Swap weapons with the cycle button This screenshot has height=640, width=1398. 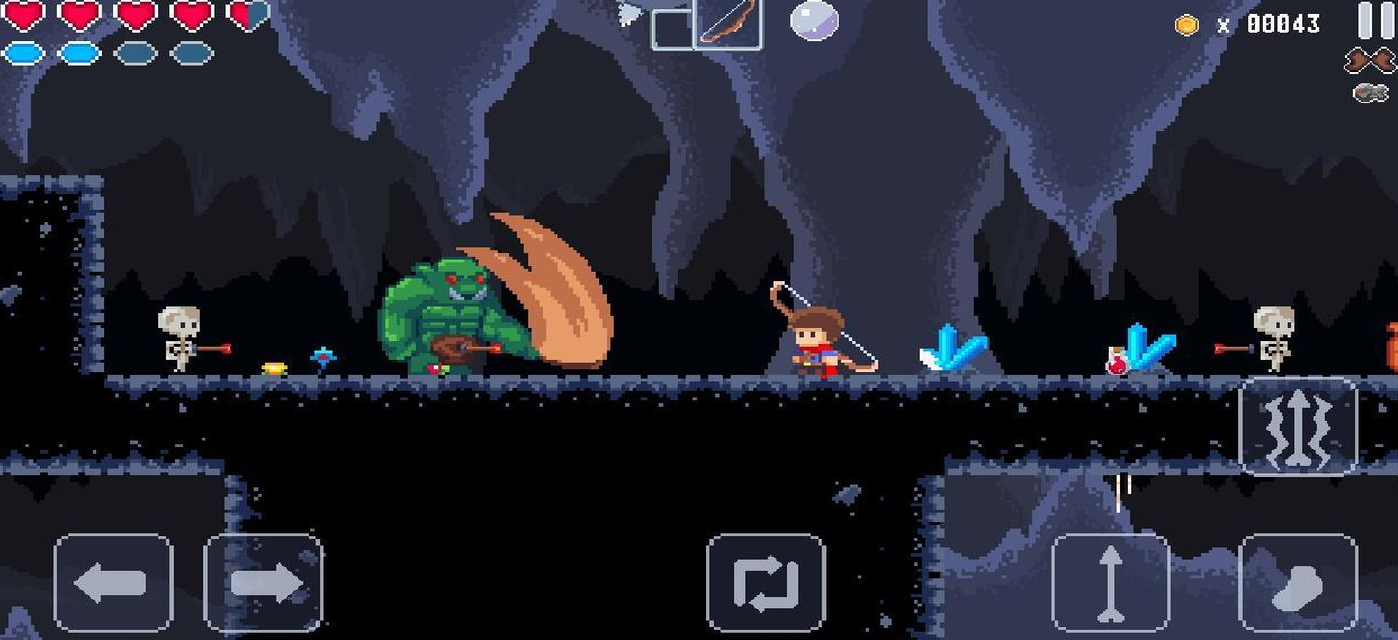coord(766,583)
